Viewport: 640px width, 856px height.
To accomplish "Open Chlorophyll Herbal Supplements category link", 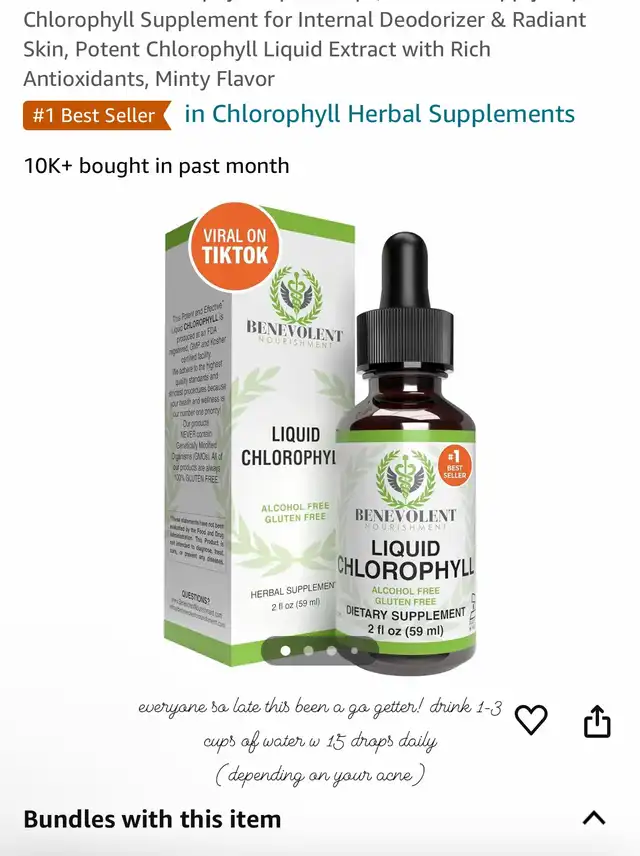I will (x=380, y=114).
